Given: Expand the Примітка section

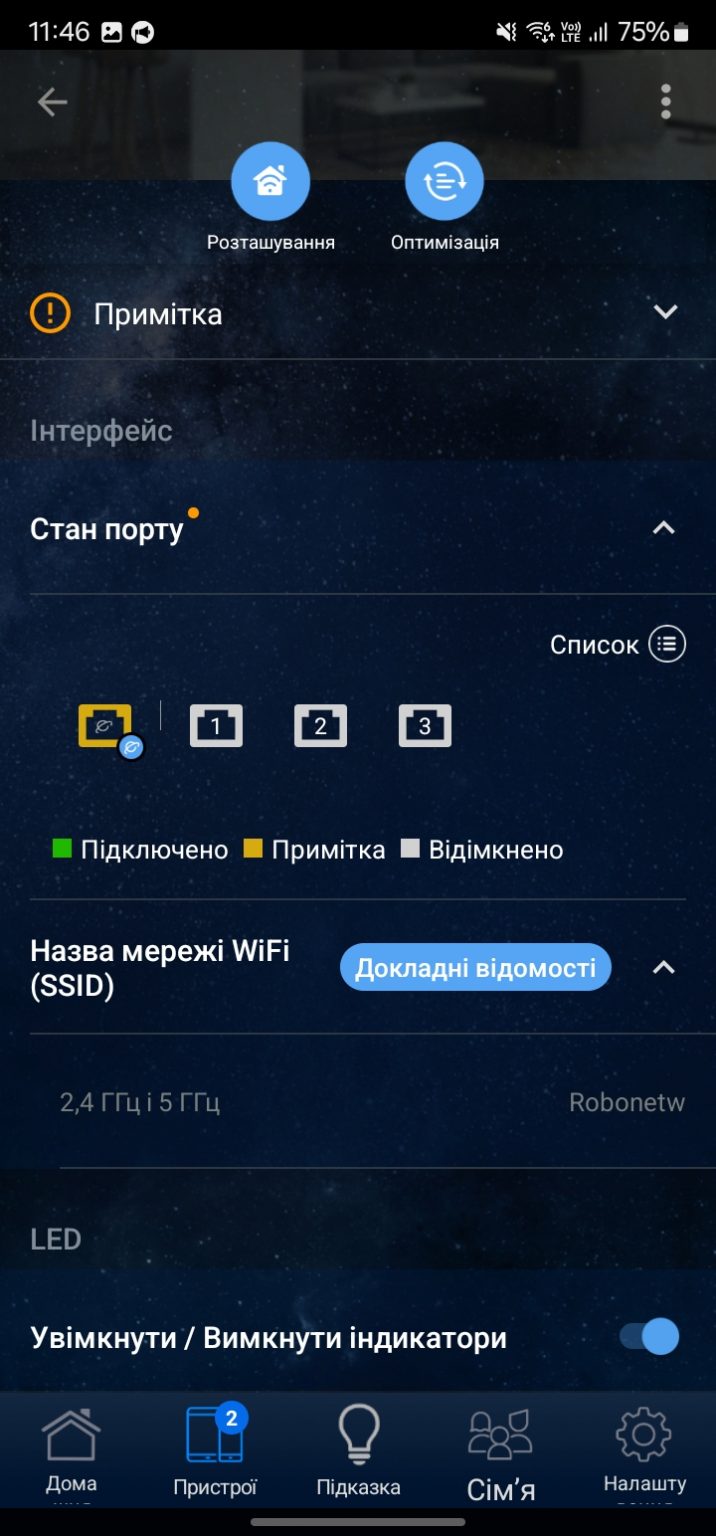Looking at the screenshot, I should point(665,312).
